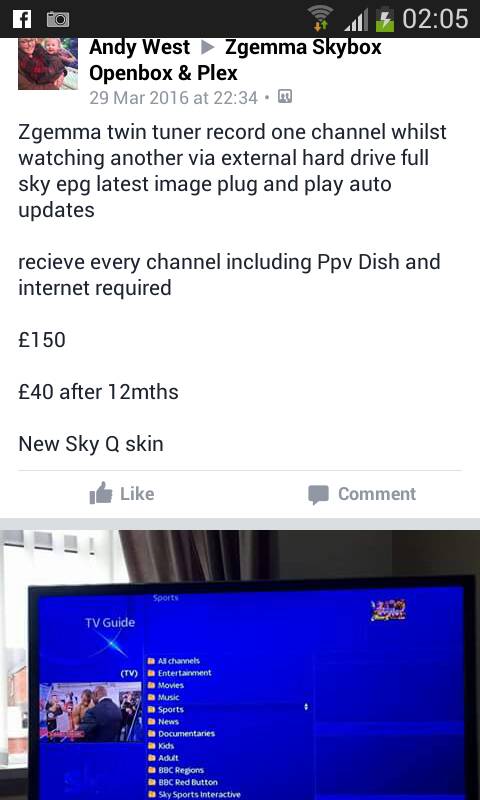Comment on the Zgemma post
This screenshot has height=800, width=480.
pos(362,494)
